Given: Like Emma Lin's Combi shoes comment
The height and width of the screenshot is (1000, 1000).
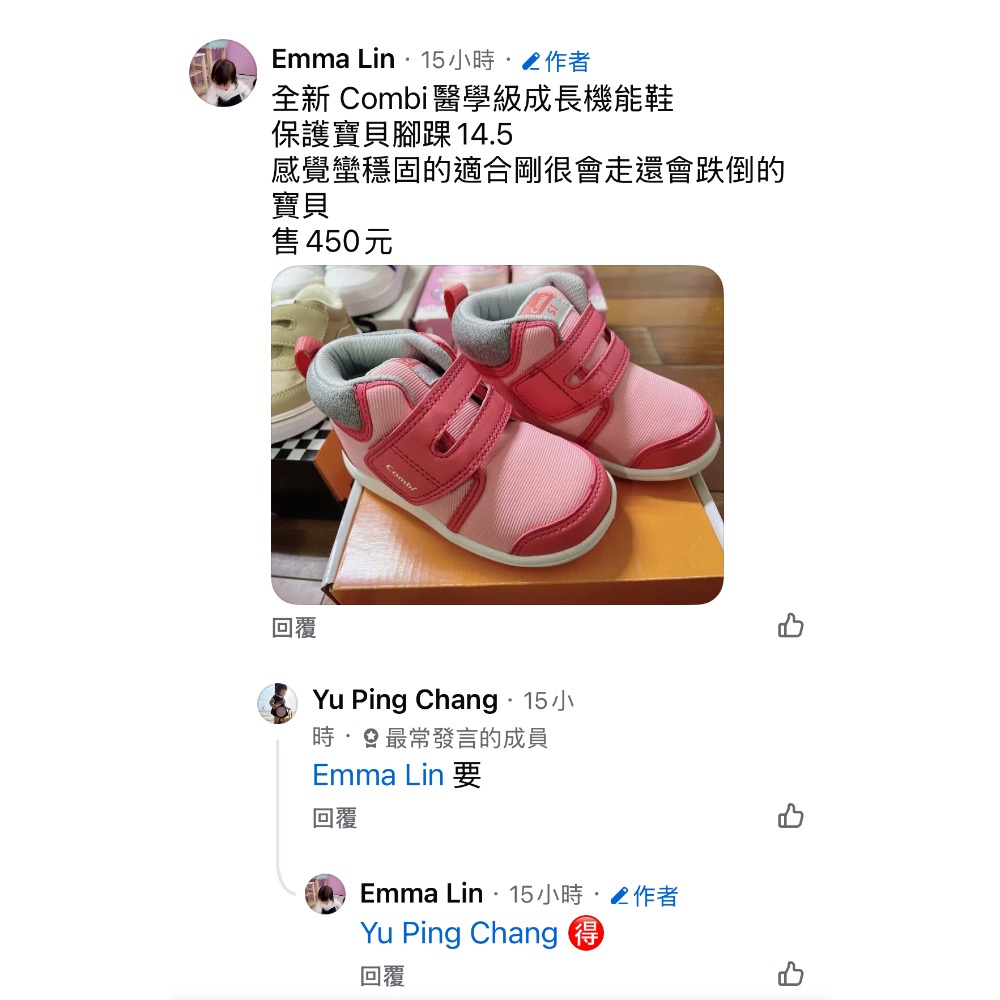Looking at the screenshot, I should coord(790,627).
